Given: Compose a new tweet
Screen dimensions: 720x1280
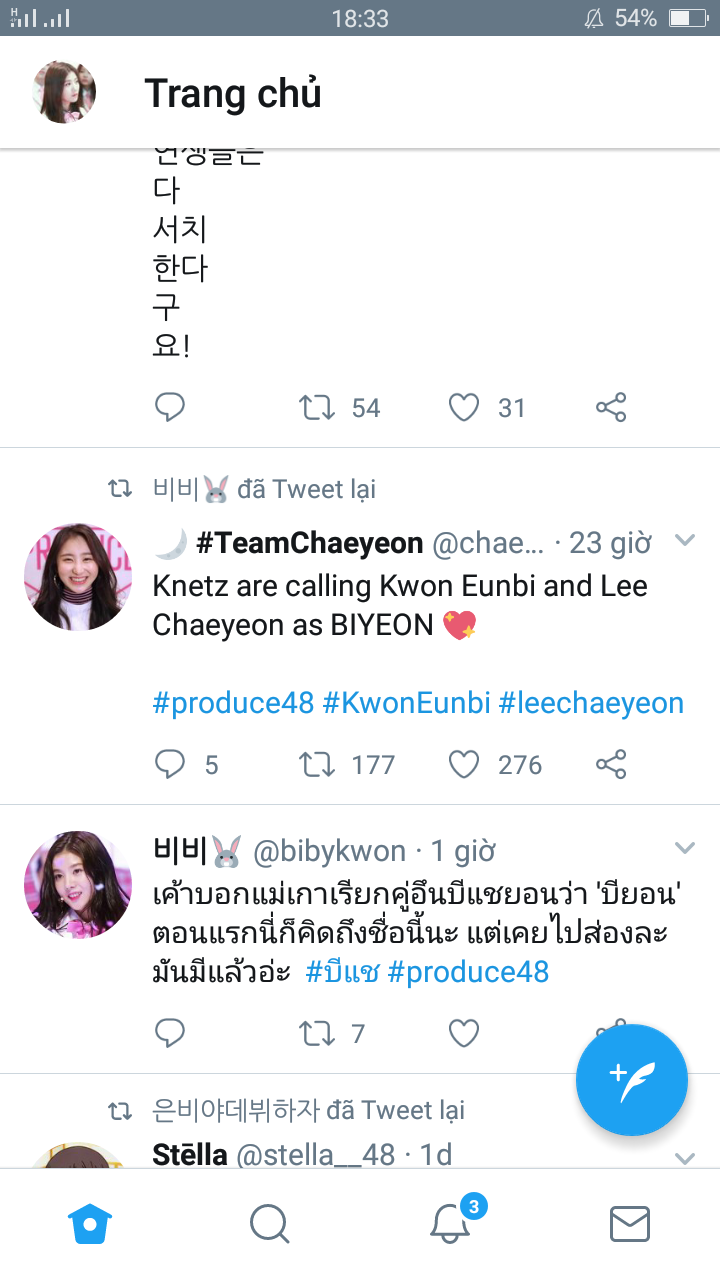Looking at the screenshot, I should tap(631, 1080).
